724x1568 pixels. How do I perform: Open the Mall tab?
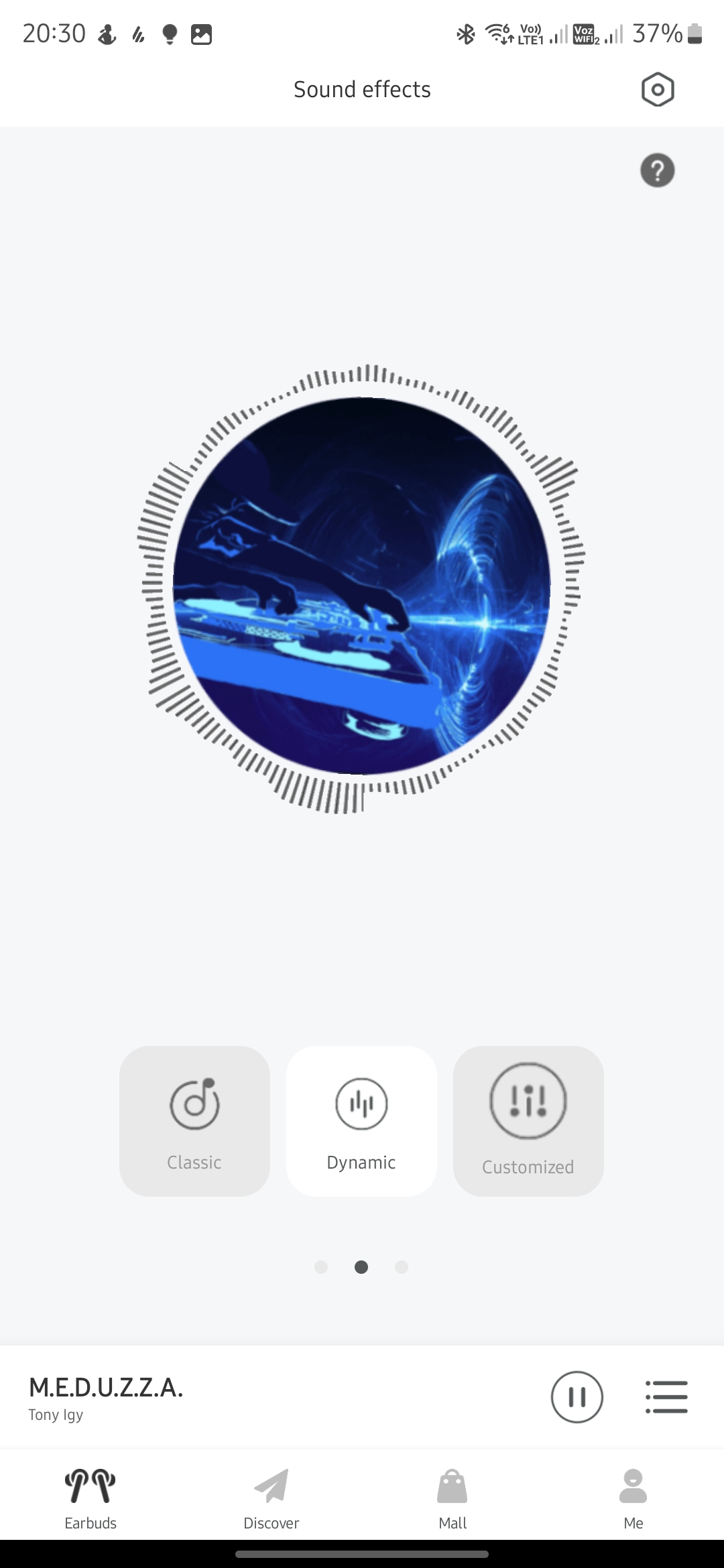(452, 1498)
